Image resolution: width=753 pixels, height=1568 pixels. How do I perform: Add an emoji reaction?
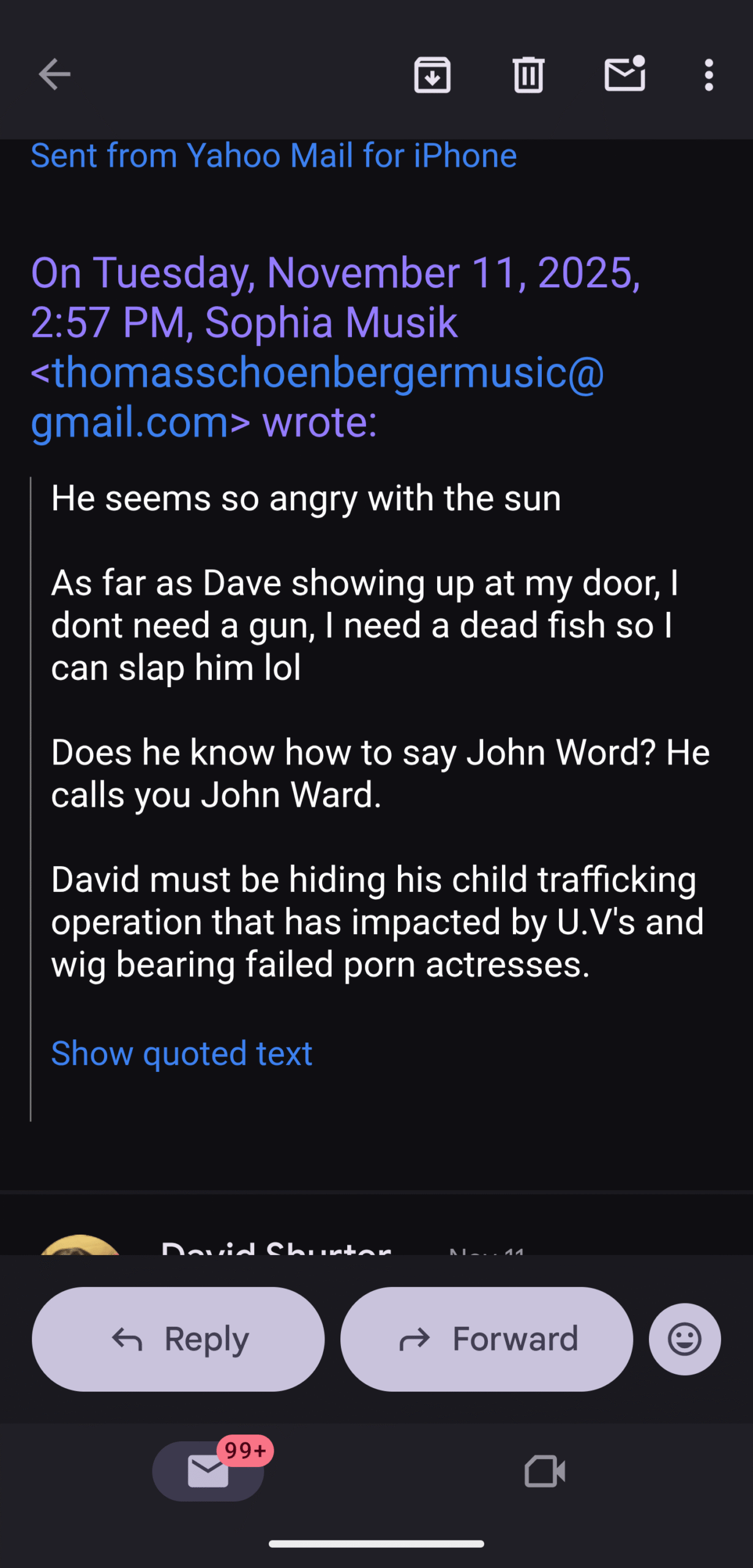[x=684, y=1339]
